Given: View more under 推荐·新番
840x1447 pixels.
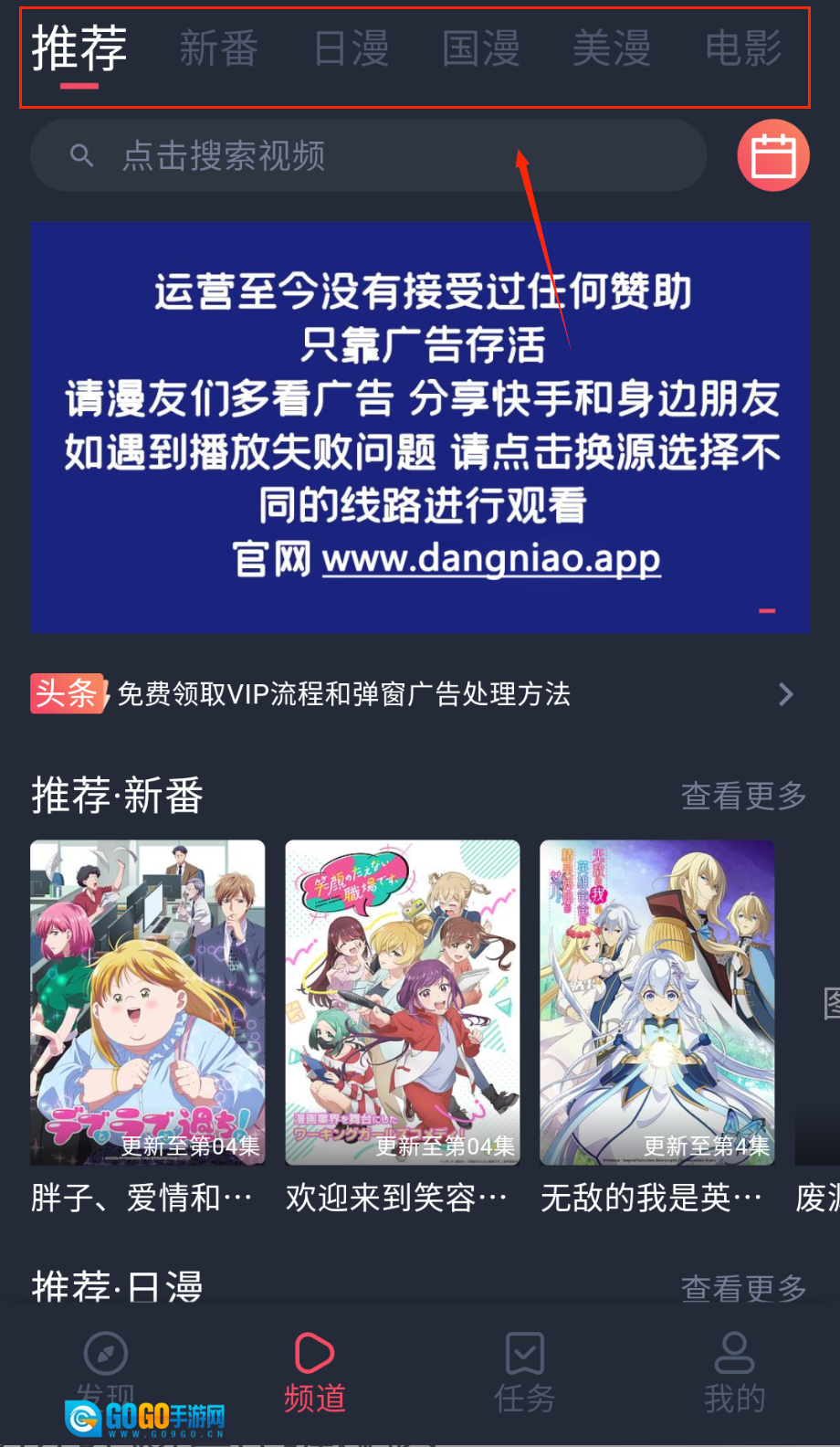Looking at the screenshot, I should point(743,796).
